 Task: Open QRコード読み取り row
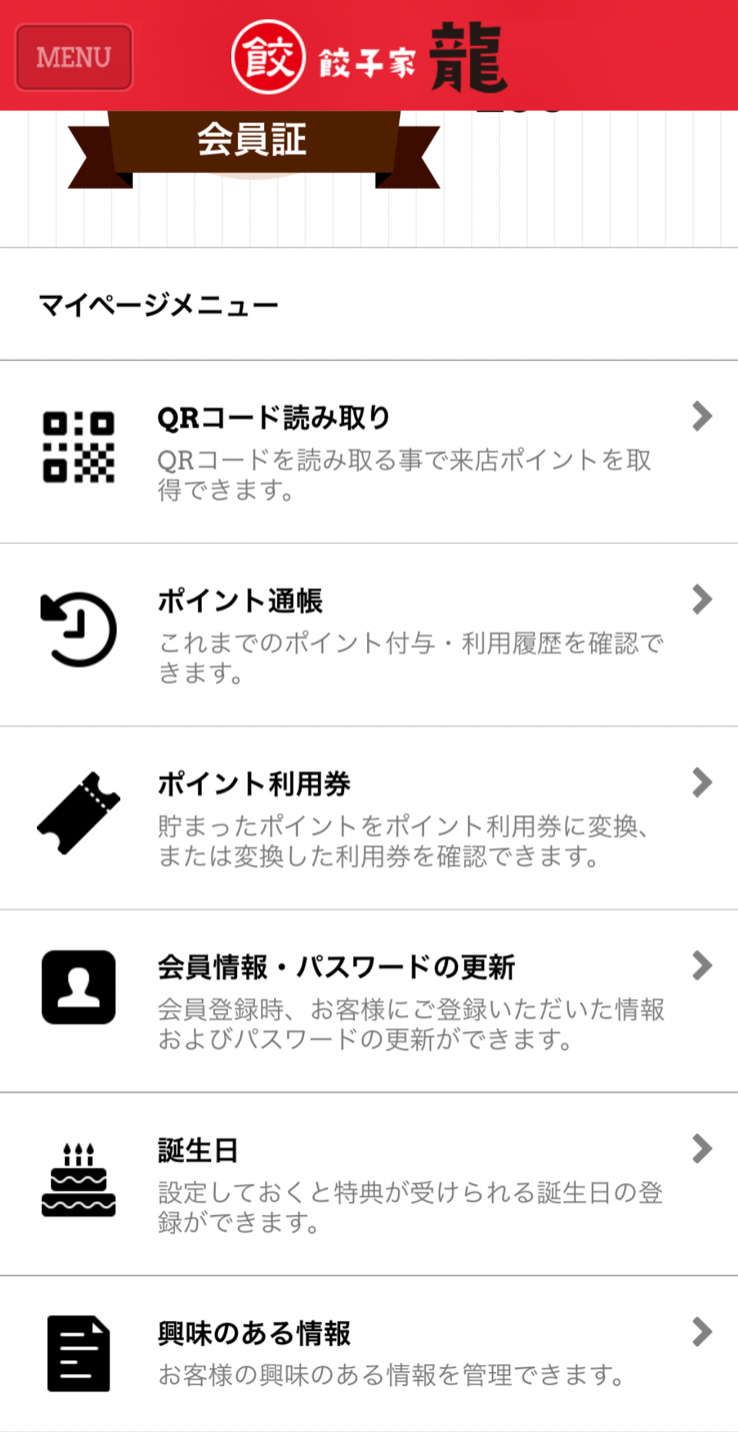click(x=369, y=452)
